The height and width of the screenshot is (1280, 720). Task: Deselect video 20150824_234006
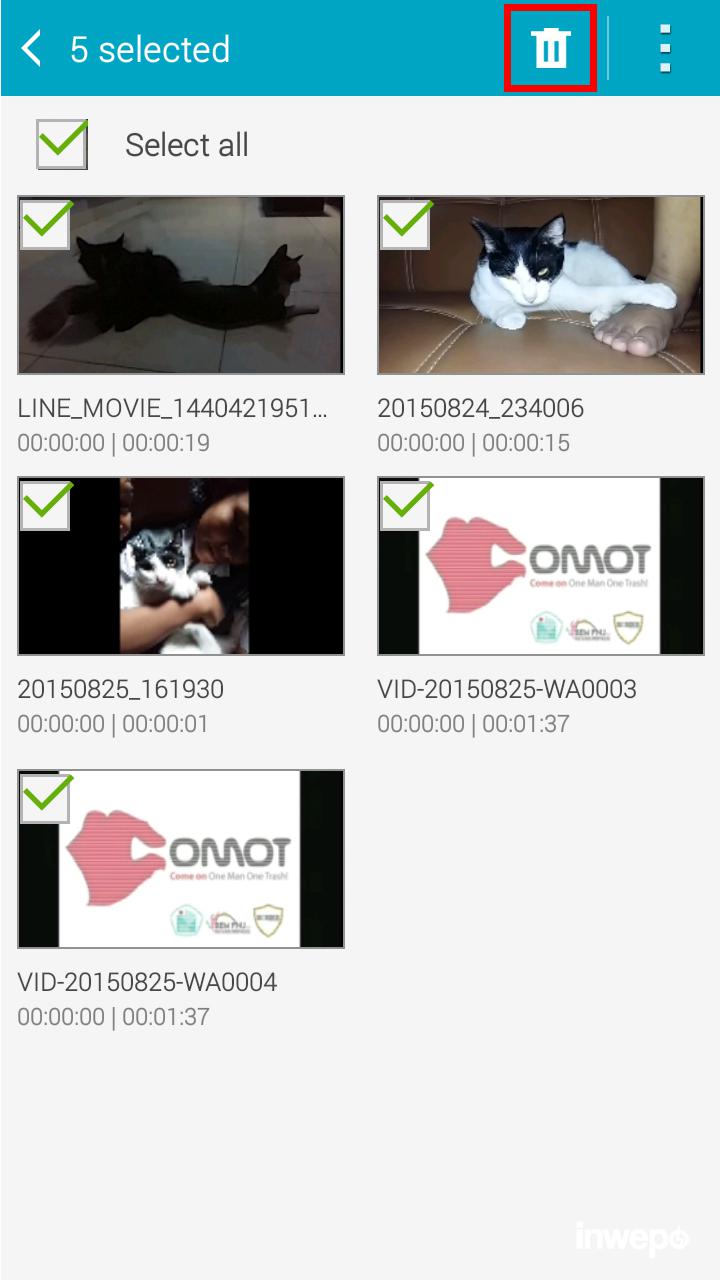(x=405, y=224)
